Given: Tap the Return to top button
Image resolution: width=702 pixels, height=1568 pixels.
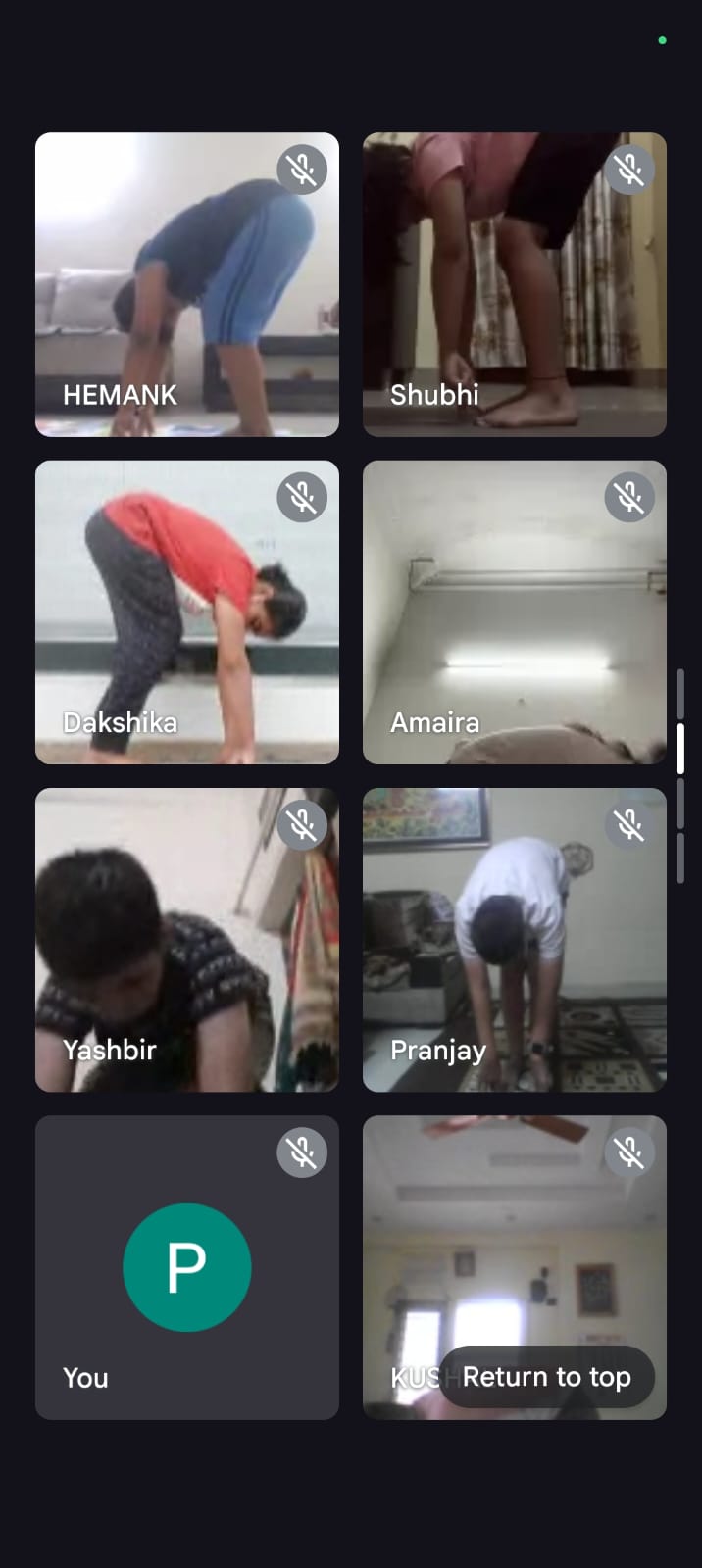Looking at the screenshot, I should [x=547, y=1377].
